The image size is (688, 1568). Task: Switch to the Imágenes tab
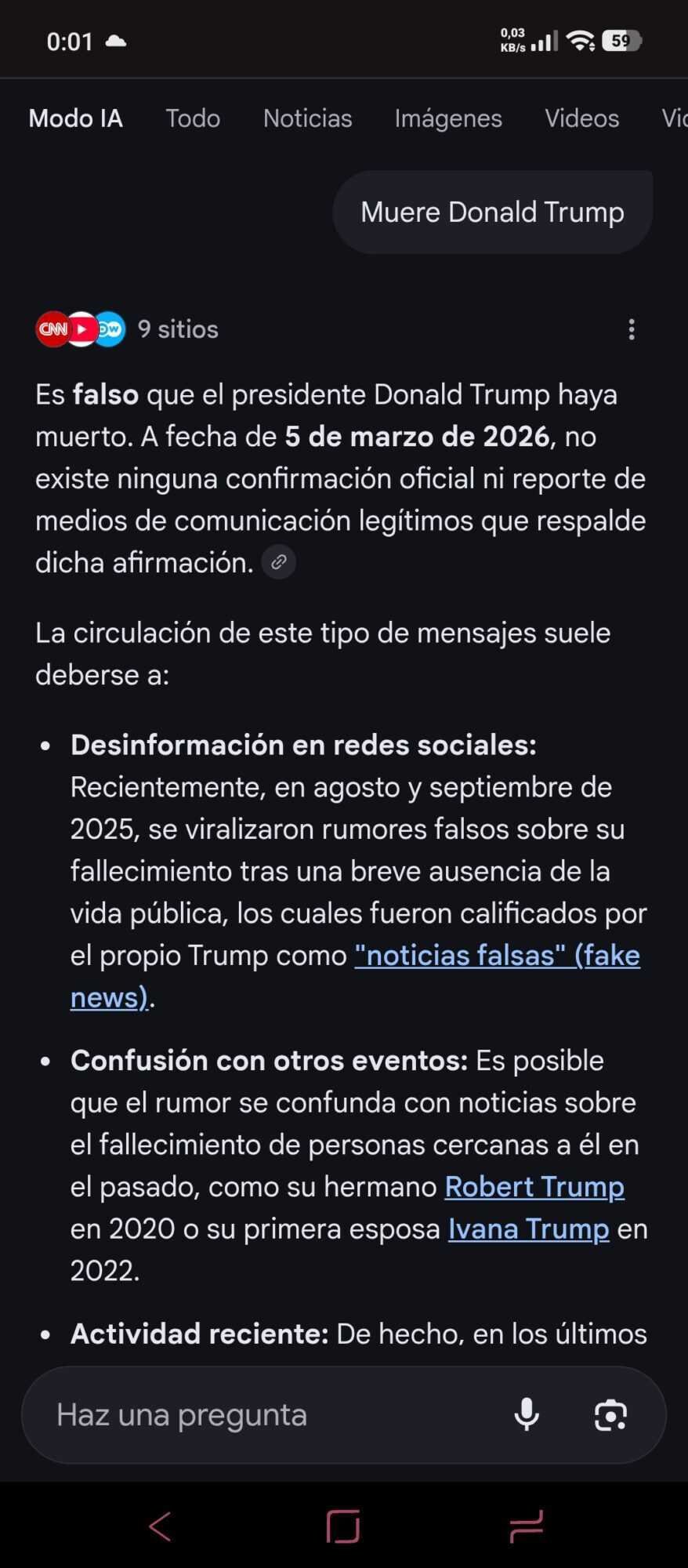pyautogui.click(x=448, y=118)
